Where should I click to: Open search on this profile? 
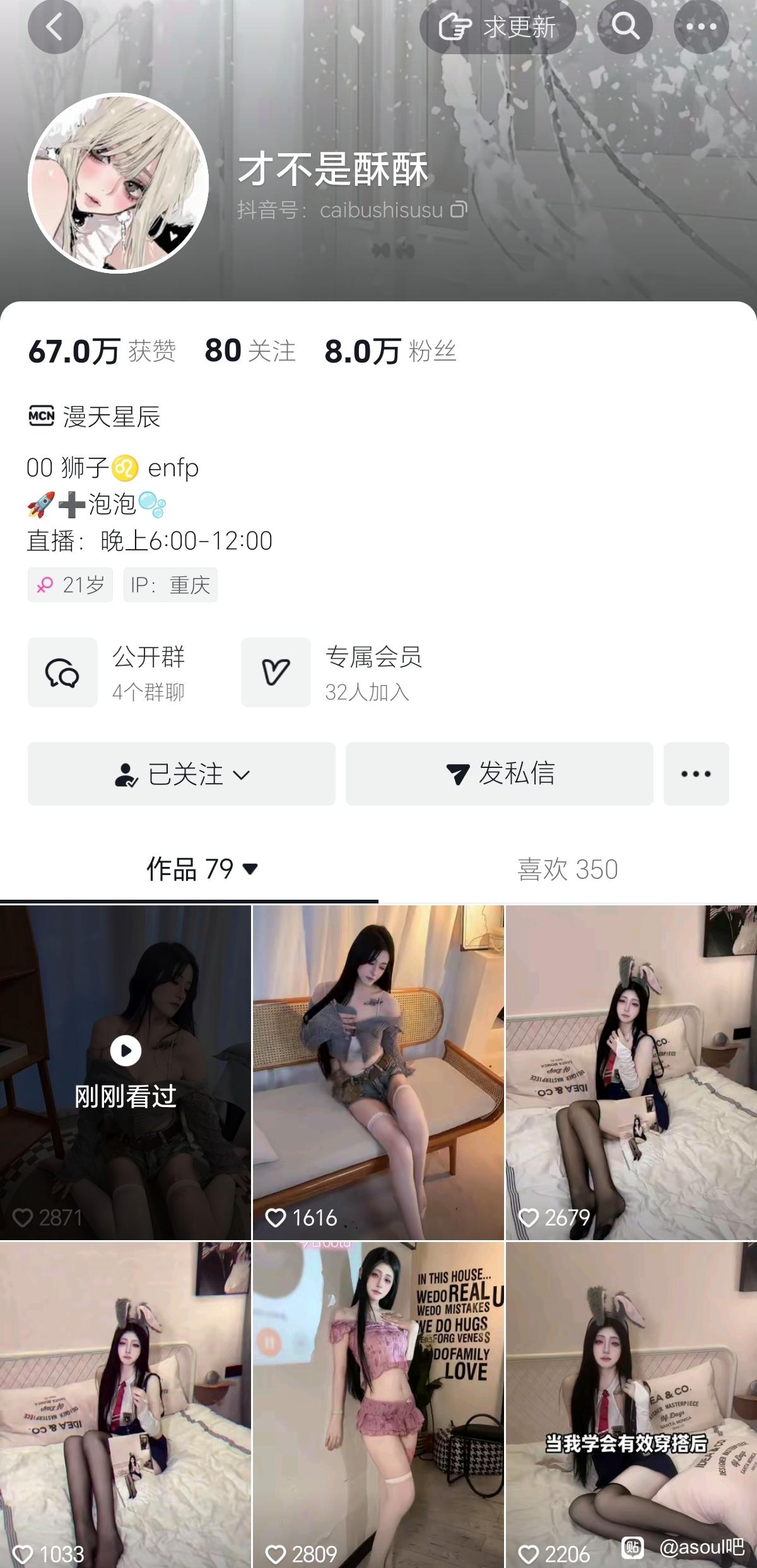click(625, 27)
